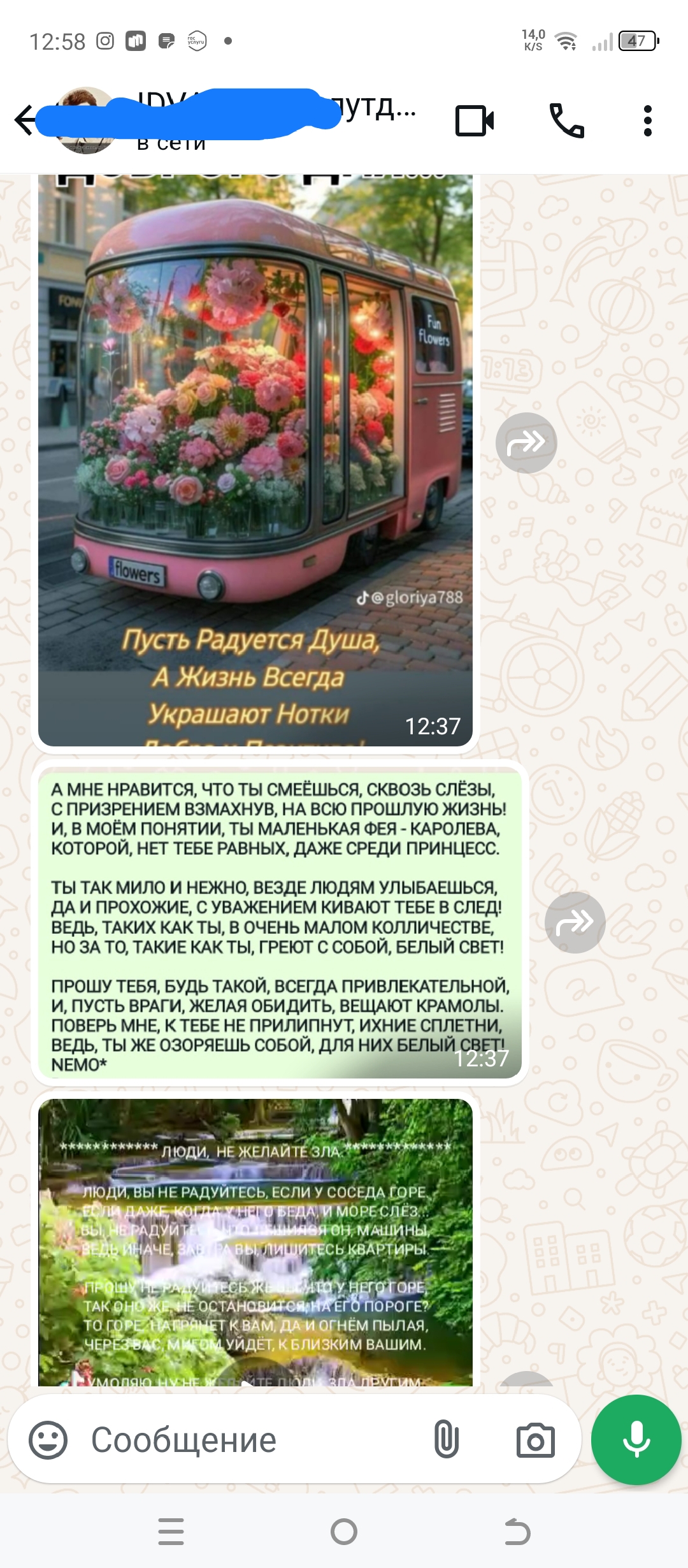Forward the flower bus image
Screen dimensions: 688x1568
click(x=526, y=443)
